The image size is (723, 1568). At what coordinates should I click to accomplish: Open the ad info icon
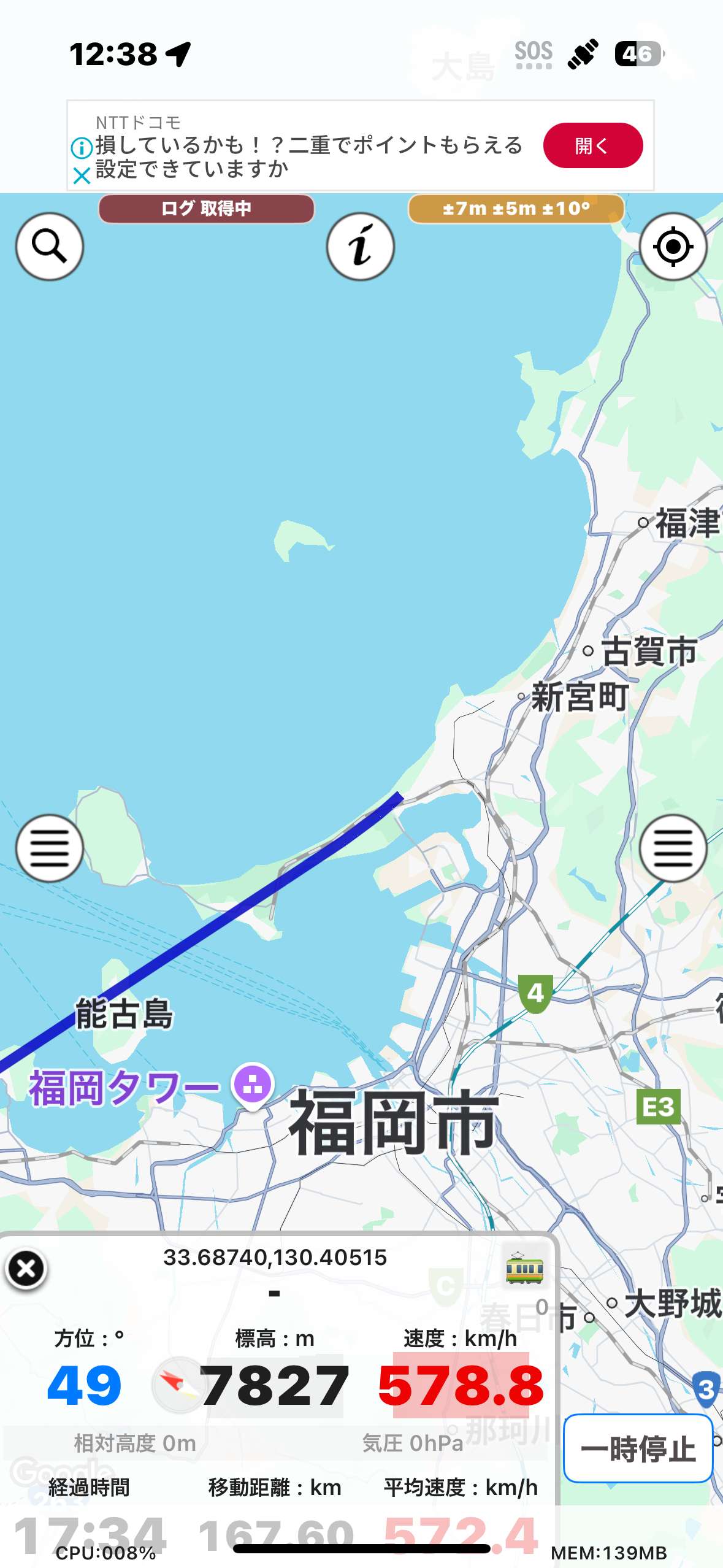(x=81, y=147)
